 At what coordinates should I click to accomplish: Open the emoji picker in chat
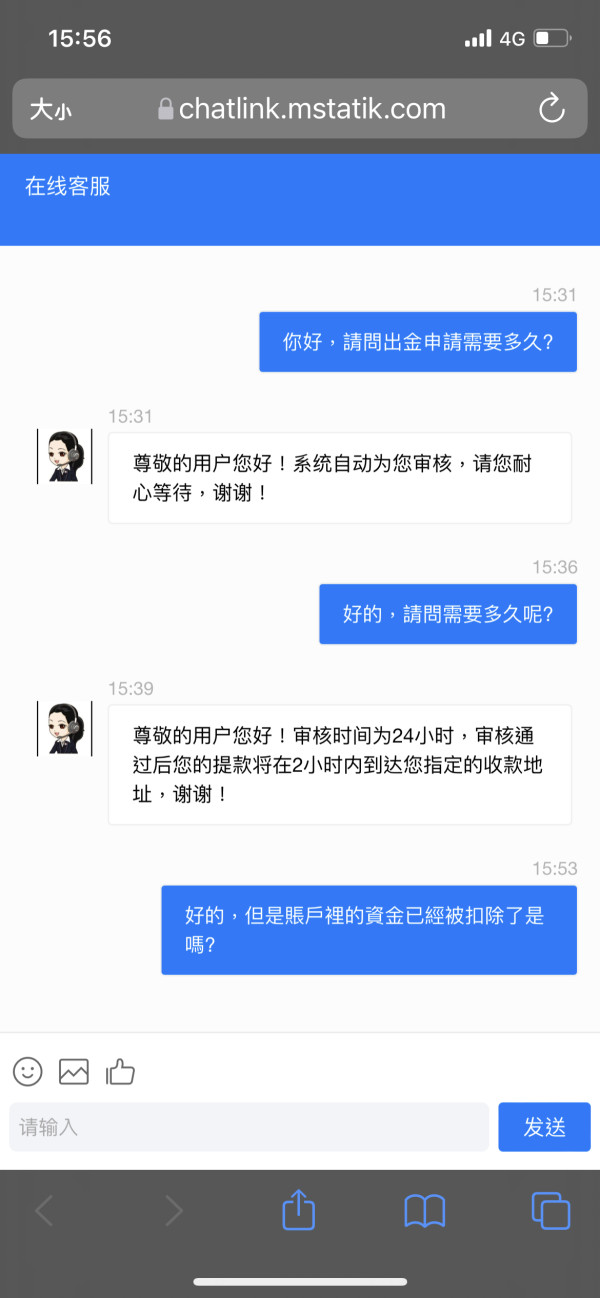[28, 1071]
